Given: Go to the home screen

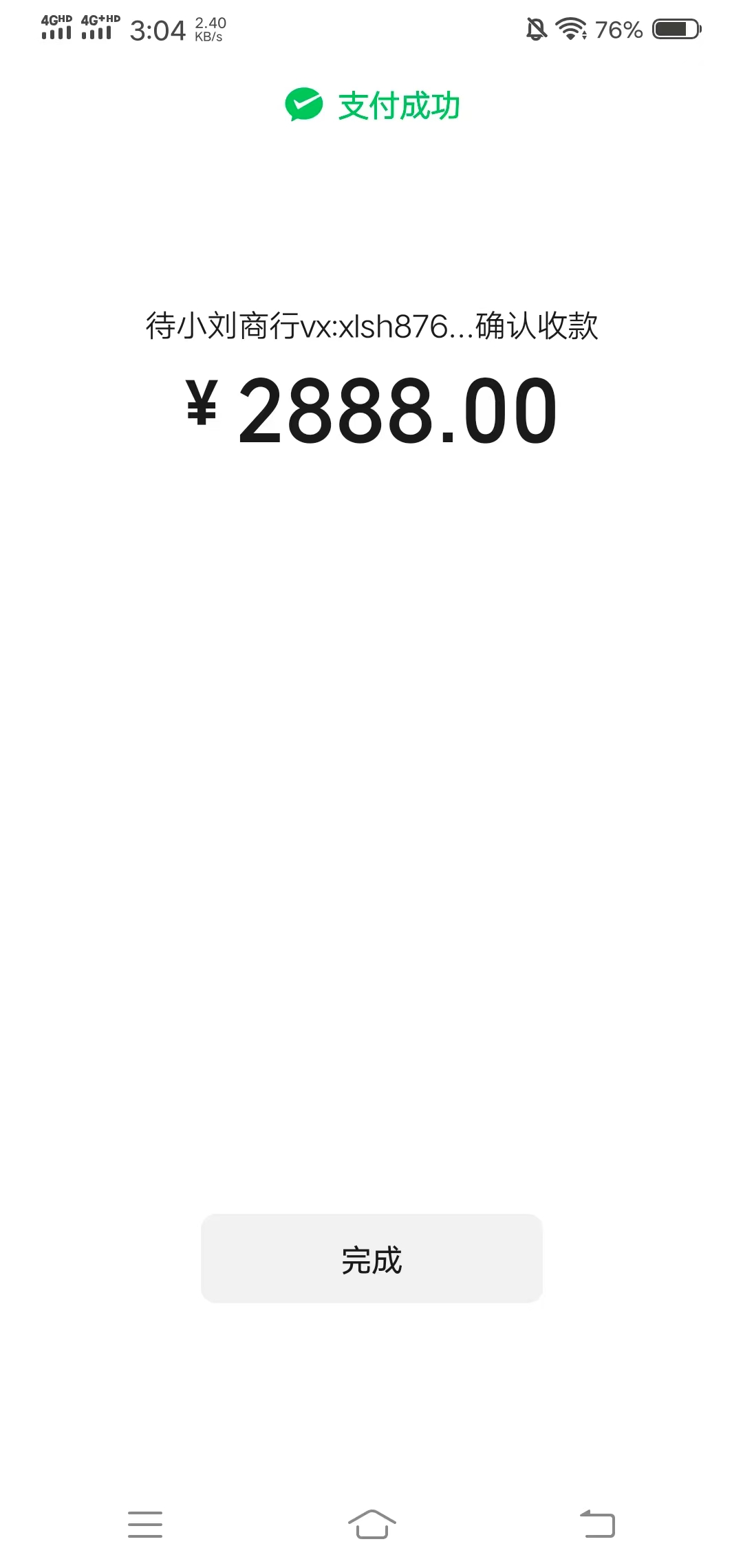Looking at the screenshot, I should tap(371, 1524).
